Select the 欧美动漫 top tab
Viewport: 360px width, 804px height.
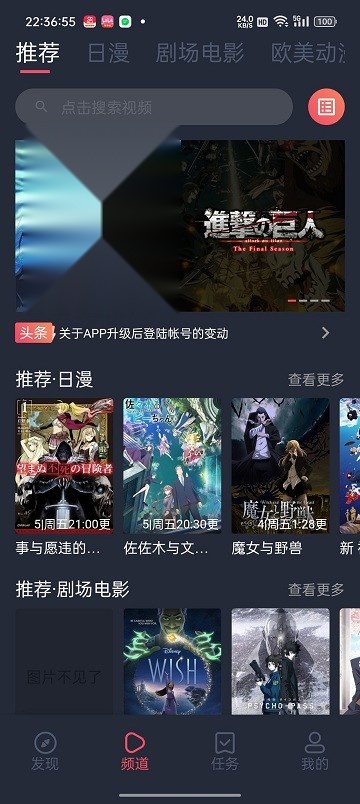tap(314, 53)
